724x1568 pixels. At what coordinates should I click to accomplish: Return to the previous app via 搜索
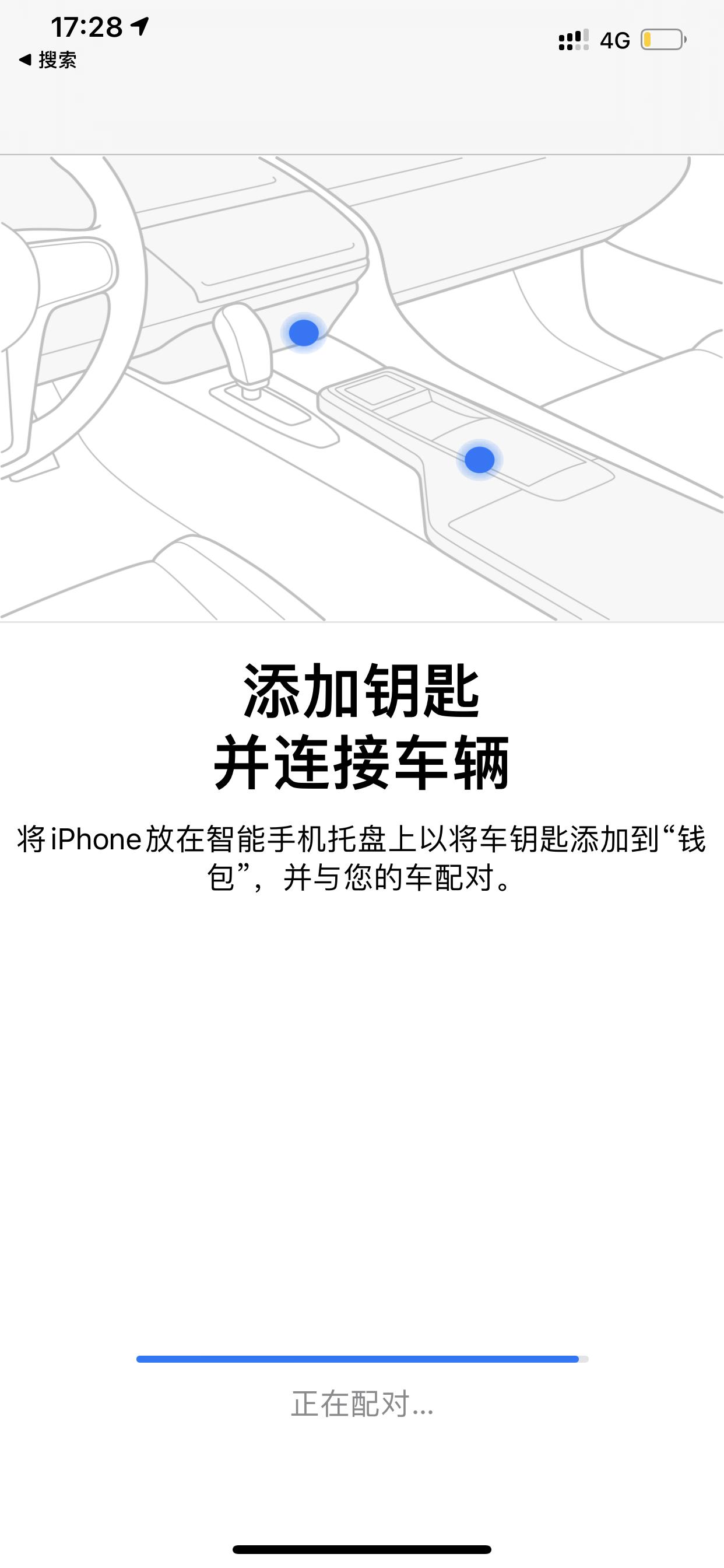[47, 60]
